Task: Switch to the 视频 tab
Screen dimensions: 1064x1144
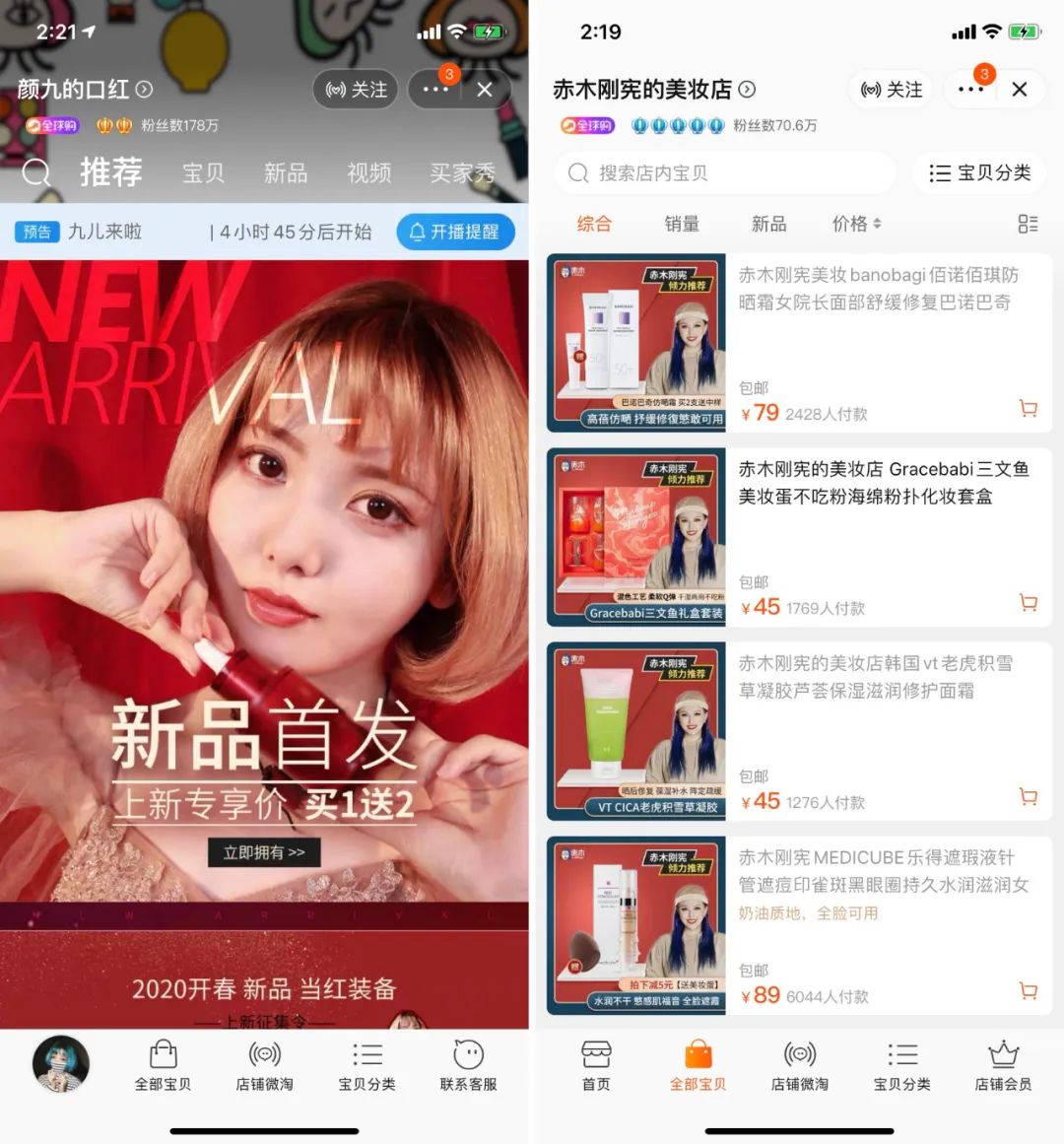Action: click(x=368, y=173)
